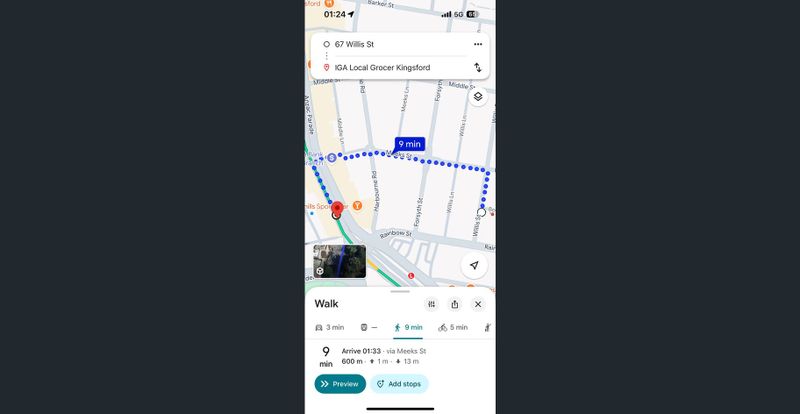This screenshot has width=800, height=414.
Task: Swap start and destination
Action: point(477,67)
